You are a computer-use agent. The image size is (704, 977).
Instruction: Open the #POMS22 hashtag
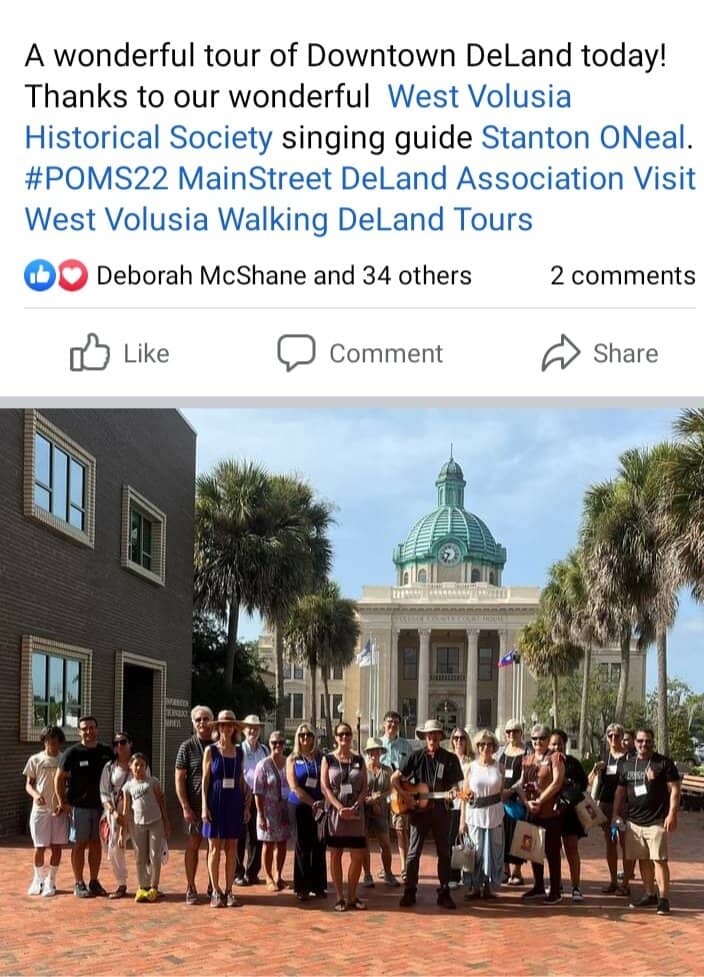click(98, 179)
